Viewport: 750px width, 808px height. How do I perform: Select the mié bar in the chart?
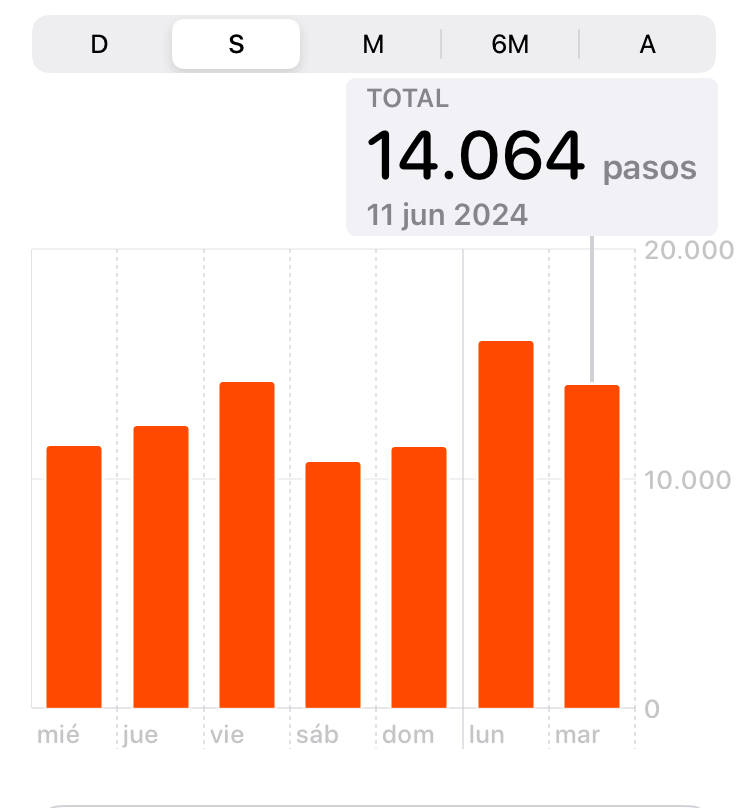tap(74, 577)
